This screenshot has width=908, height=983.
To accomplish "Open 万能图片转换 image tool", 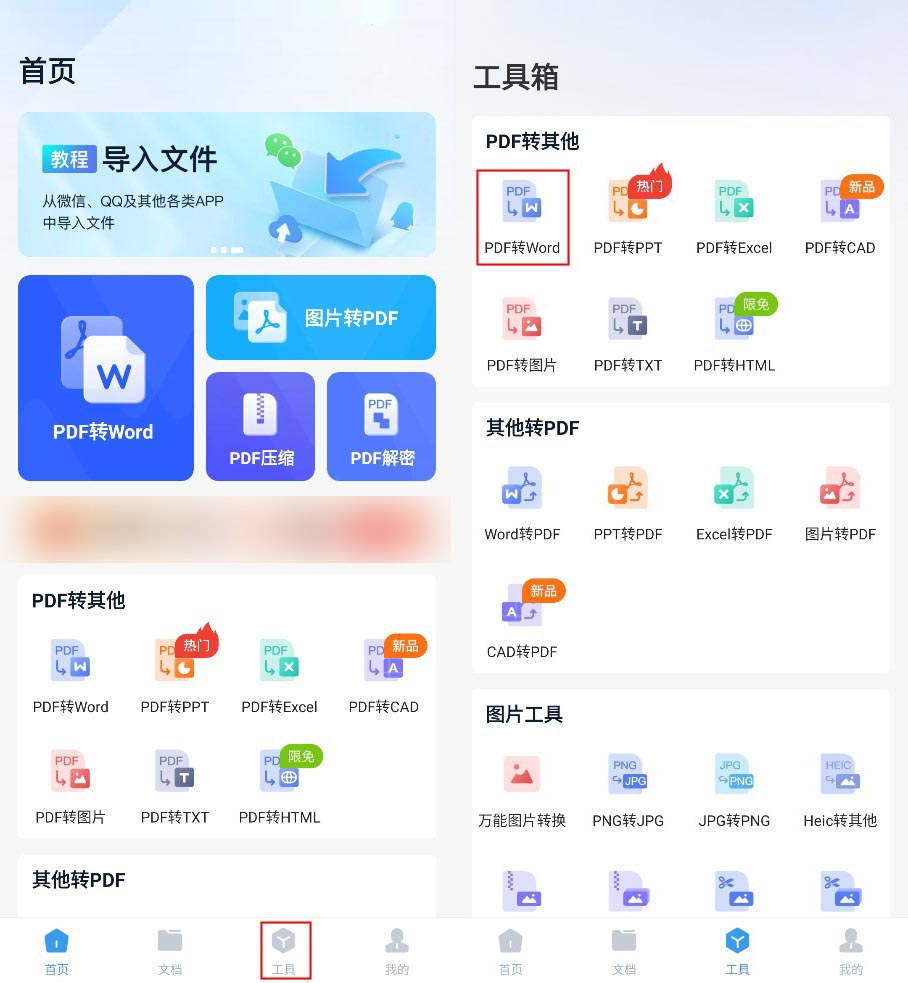I will click(522, 790).
